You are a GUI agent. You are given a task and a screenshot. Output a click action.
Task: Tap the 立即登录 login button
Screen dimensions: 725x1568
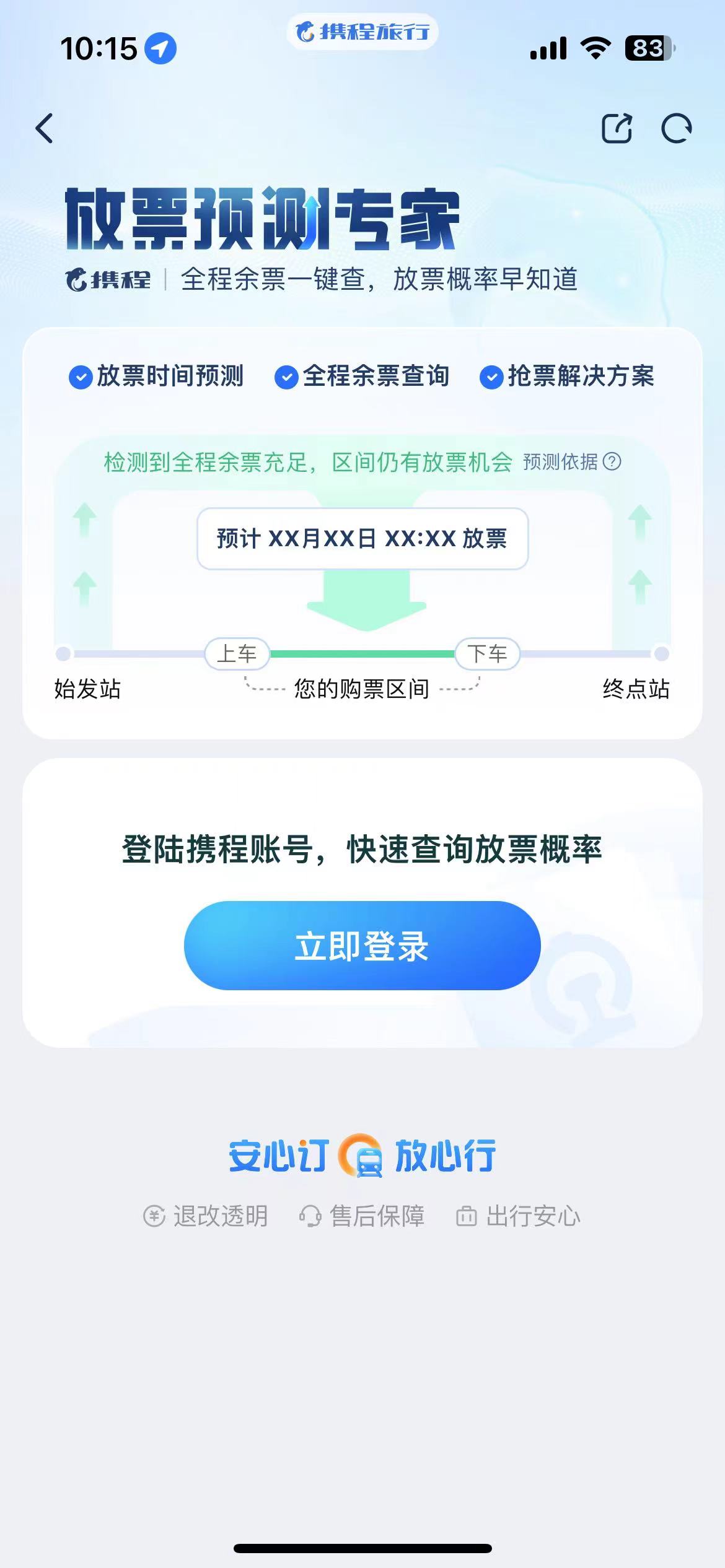(x=362, y=945)
